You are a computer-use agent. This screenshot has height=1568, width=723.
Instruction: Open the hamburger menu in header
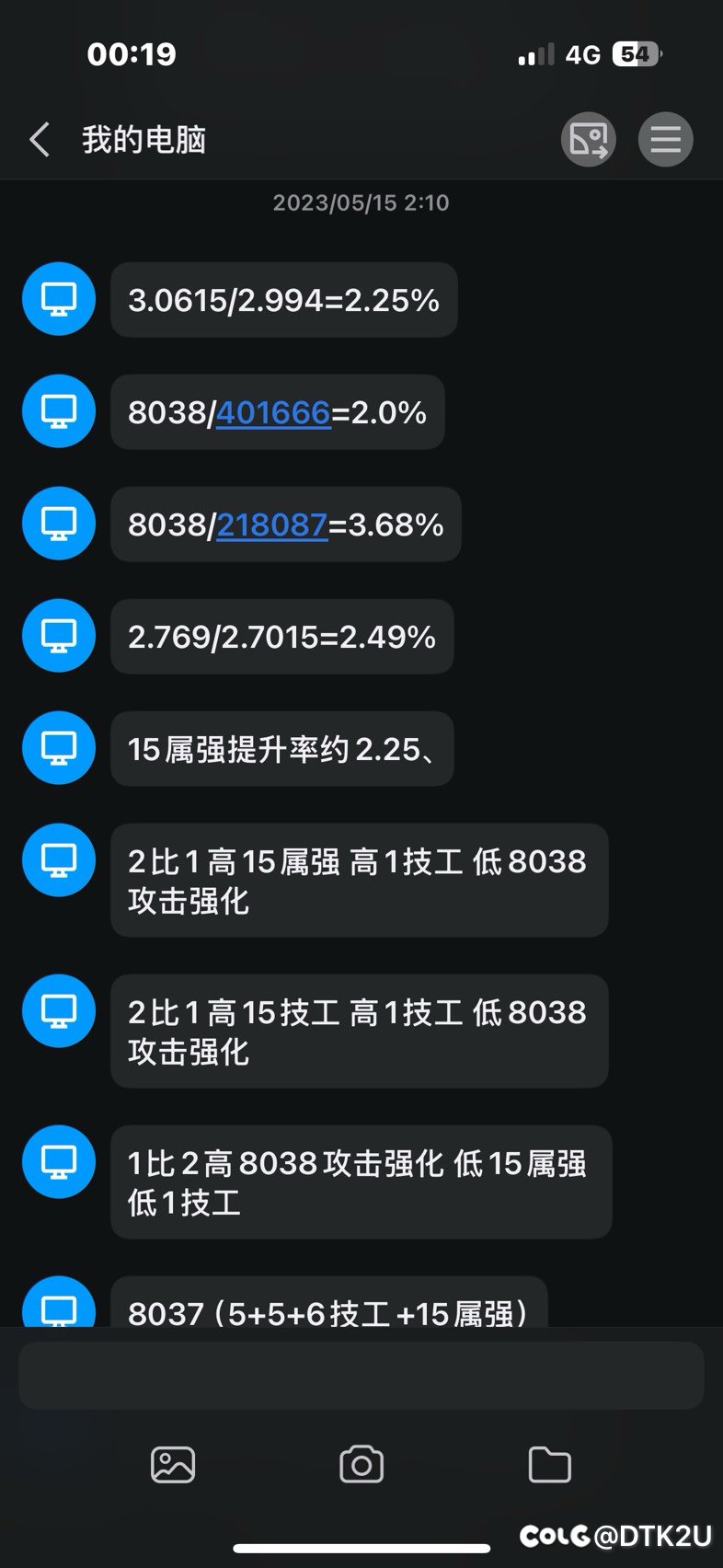666,140
